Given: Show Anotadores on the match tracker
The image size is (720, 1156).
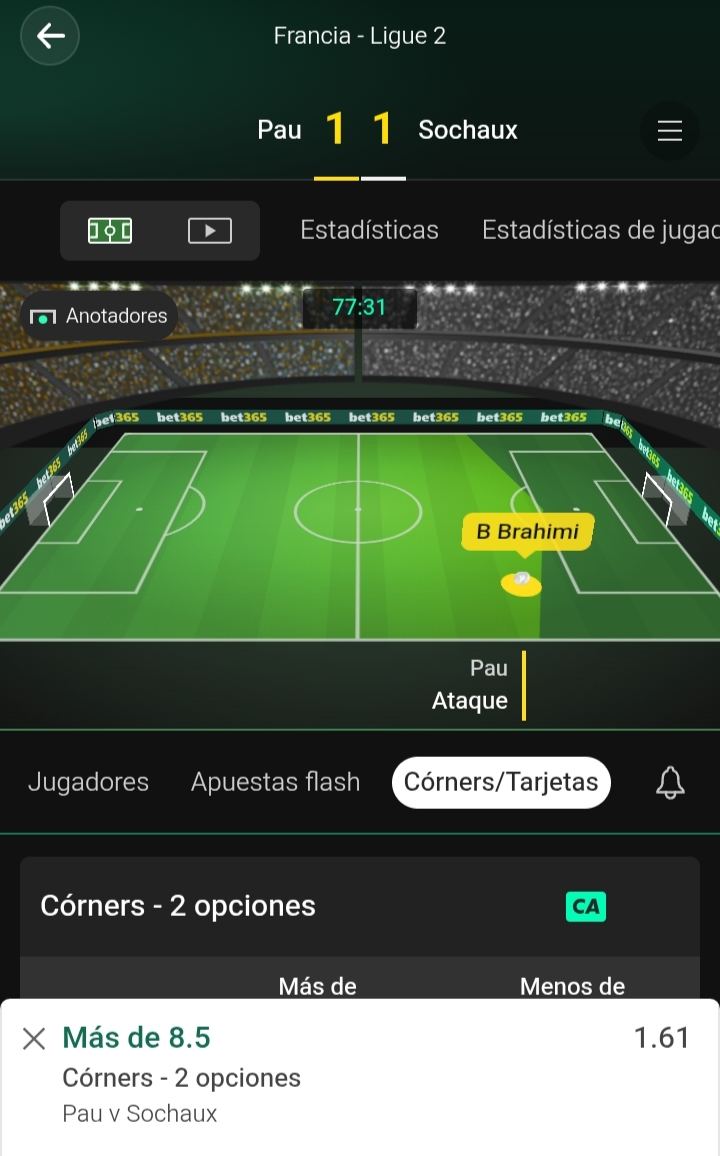Looking at the screenshot, I should click(x=99, y=316).
